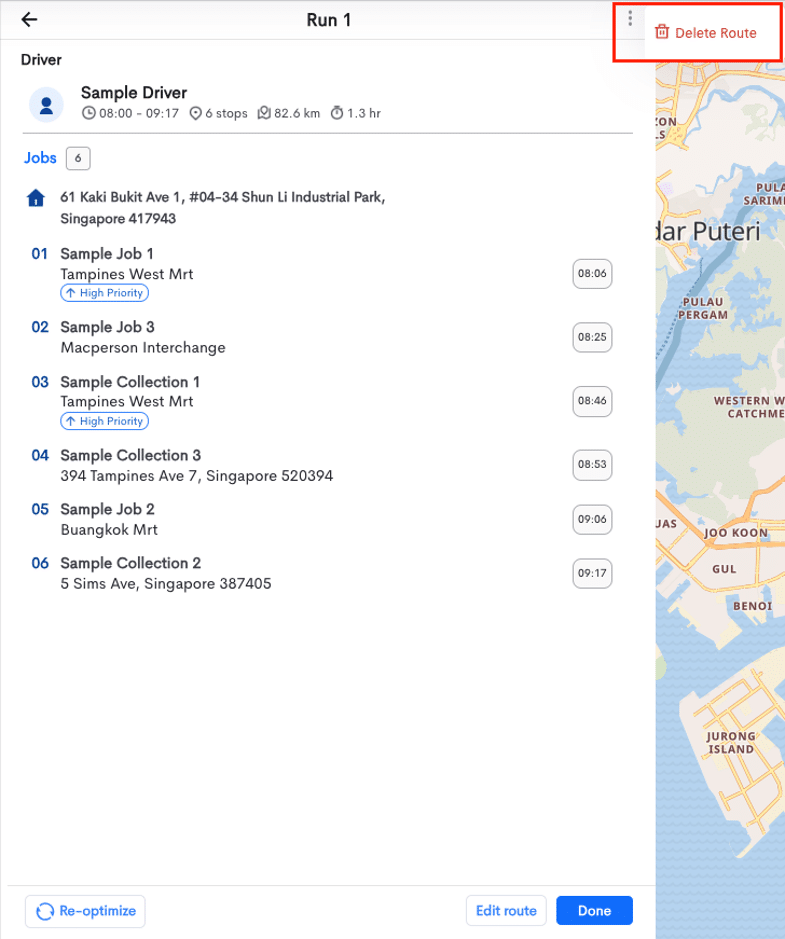Tap Edit route button
Viewport: 785px width, 939px height.
click(x=506, y=911)
